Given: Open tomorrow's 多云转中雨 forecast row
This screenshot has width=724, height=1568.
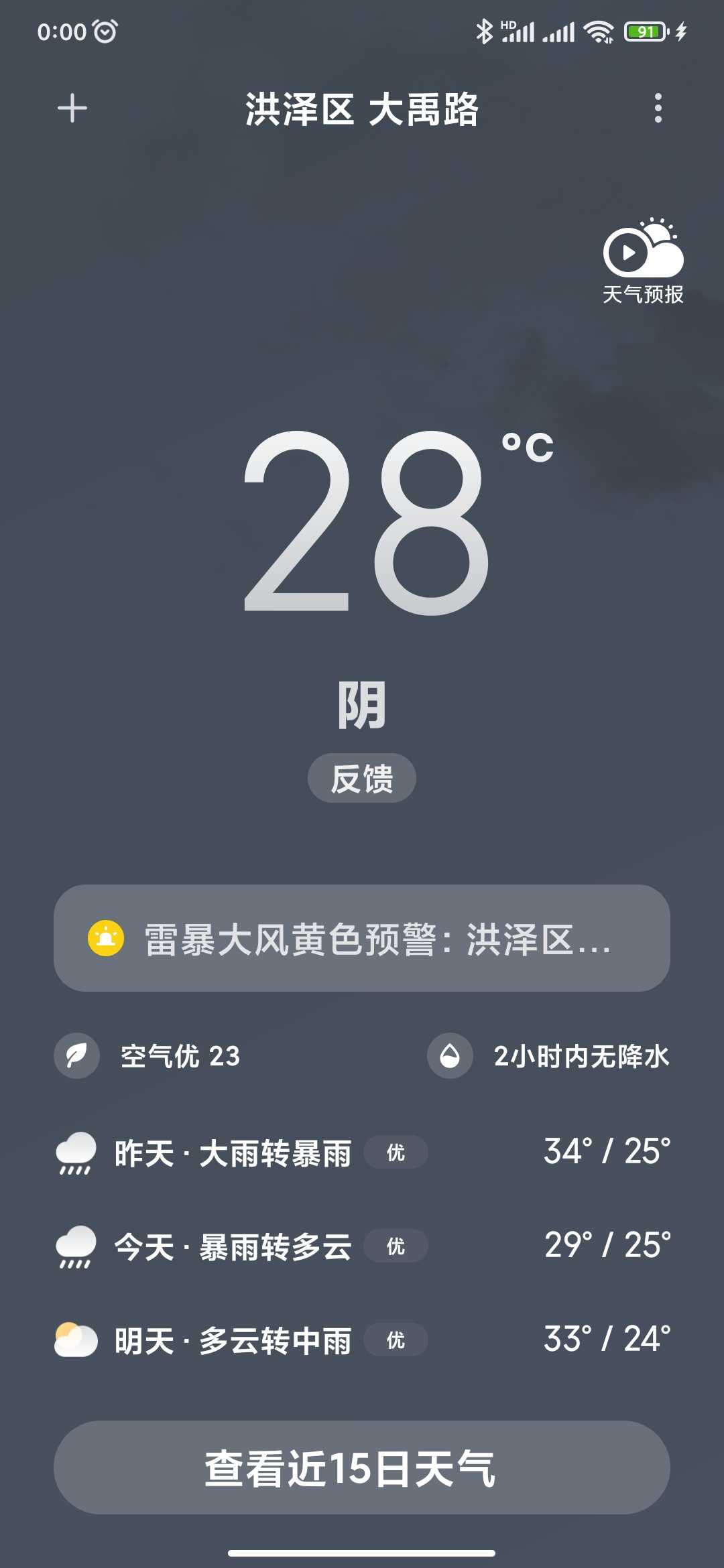Looking at the screenshot, I should click(x=362, y=1340).
